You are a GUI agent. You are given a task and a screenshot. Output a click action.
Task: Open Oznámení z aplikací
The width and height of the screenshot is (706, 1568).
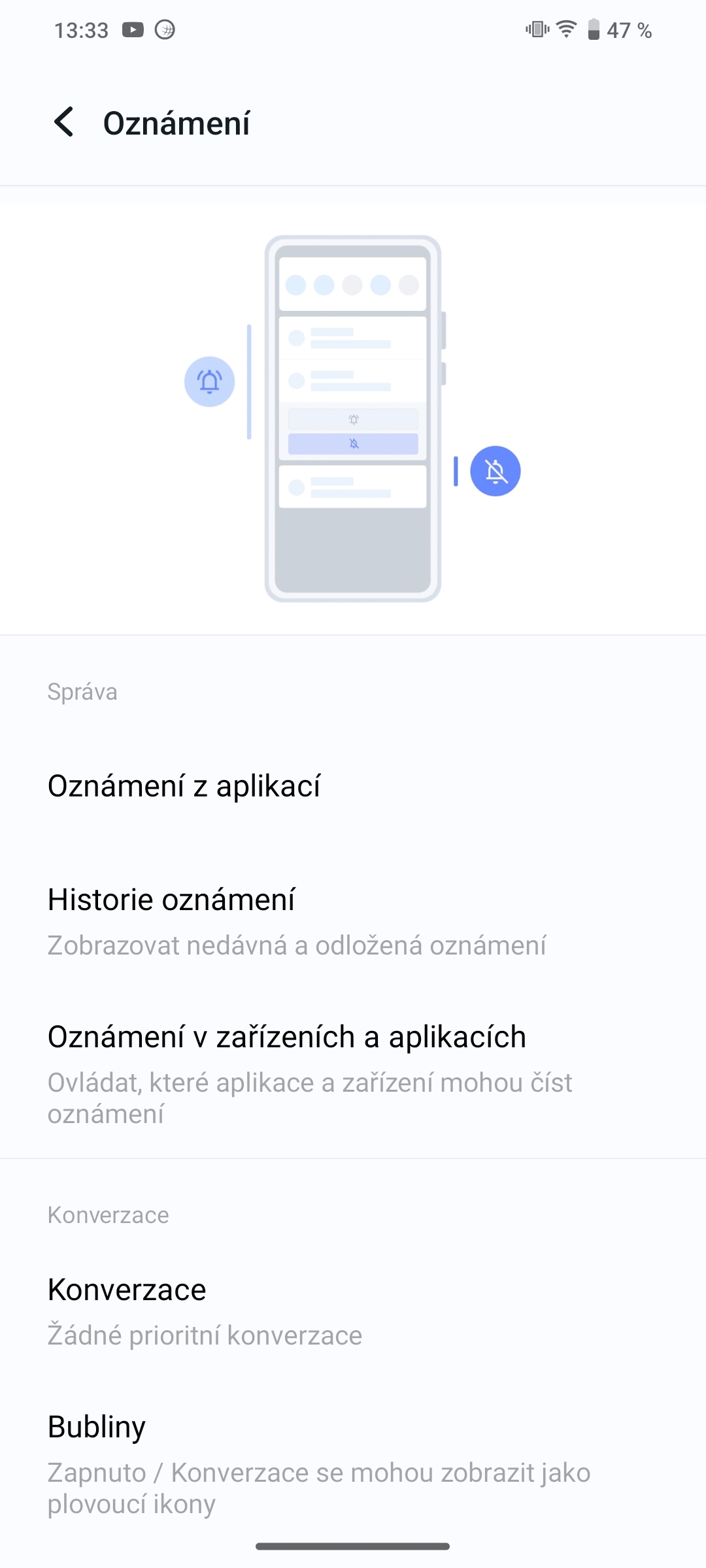pos(353,786)
